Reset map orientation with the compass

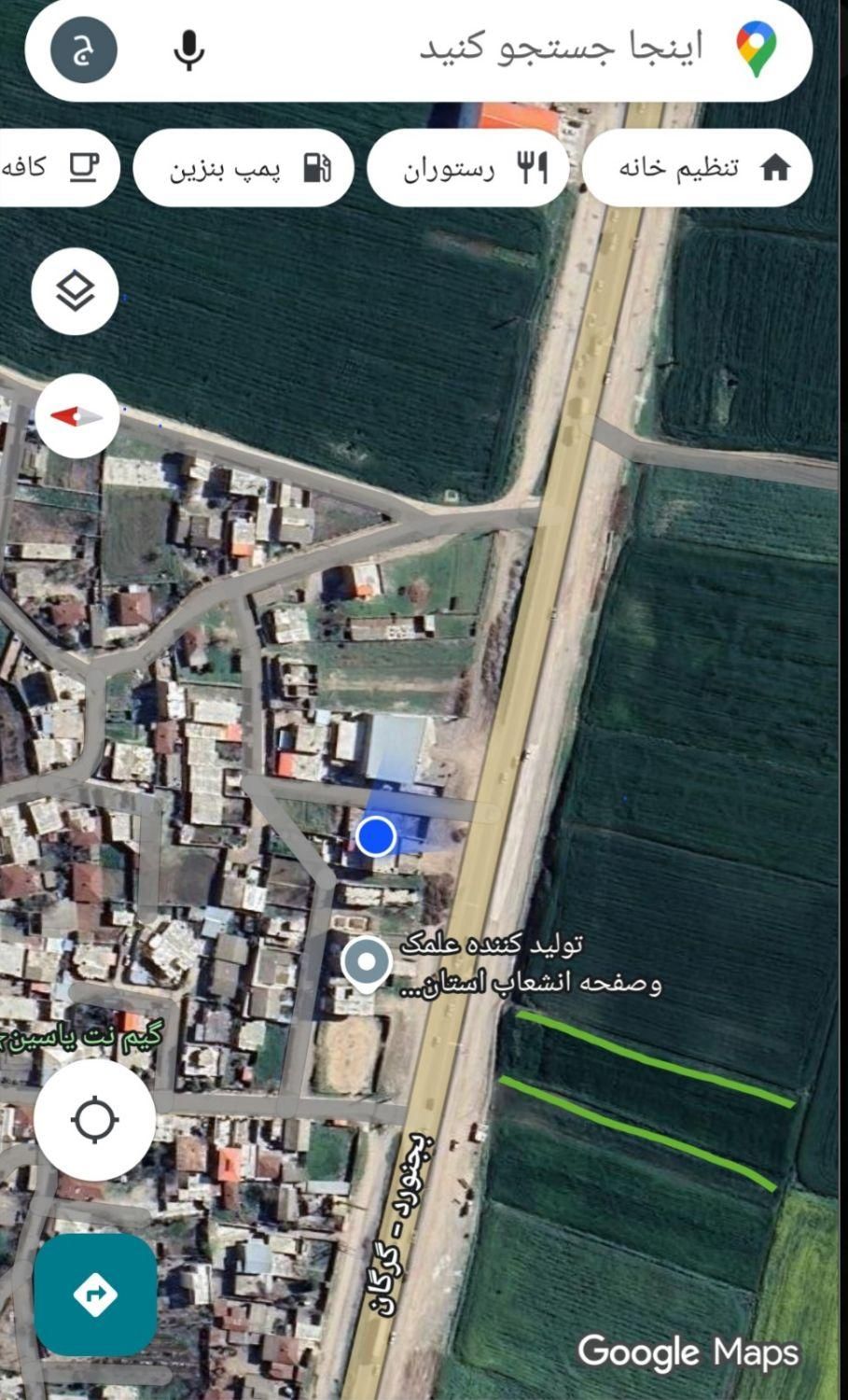pyautogui.click(x=76, y=416)
